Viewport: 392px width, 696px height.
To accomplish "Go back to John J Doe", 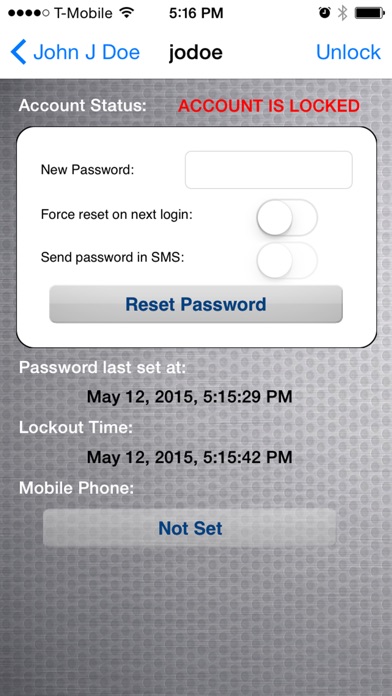I will tap(75, 52).
